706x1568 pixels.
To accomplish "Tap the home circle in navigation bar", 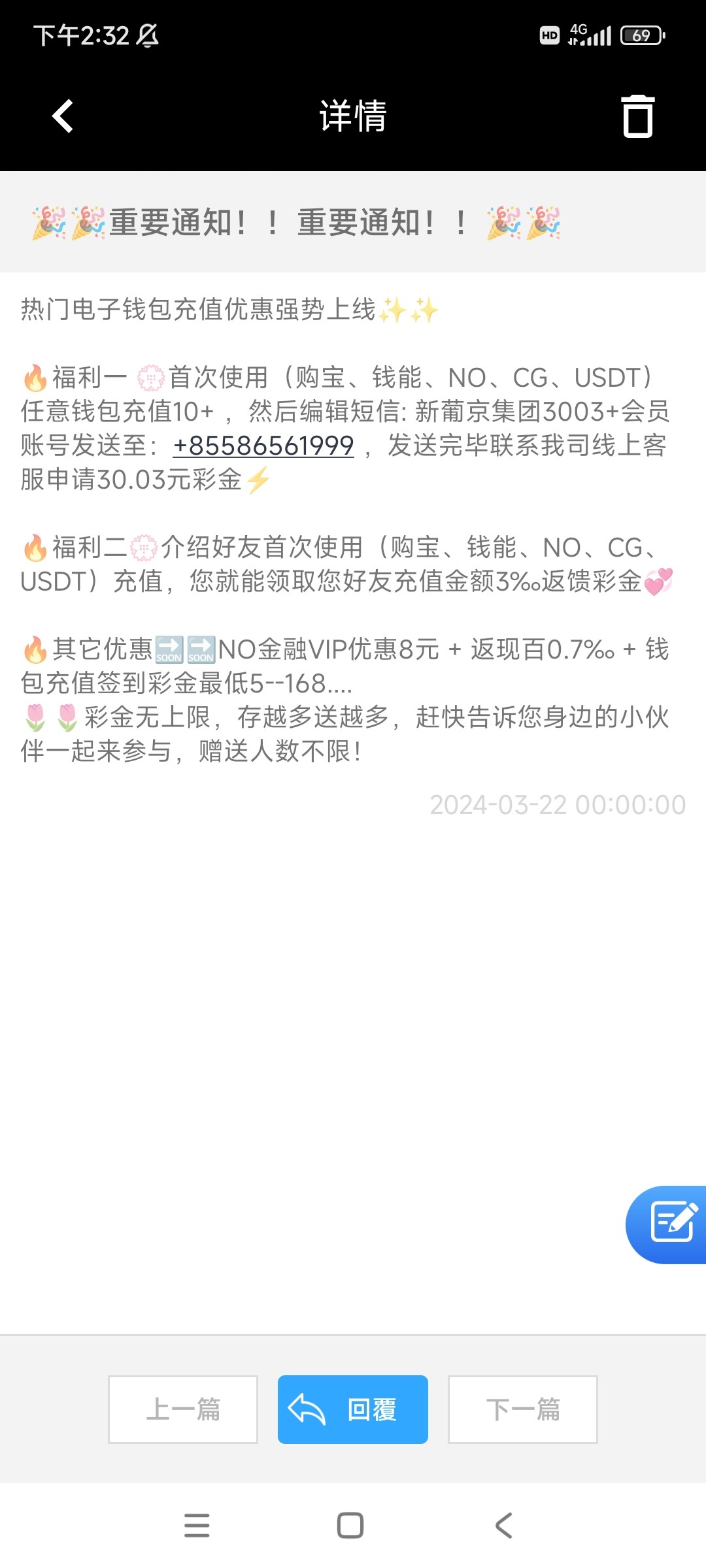I will [350, 1526].
